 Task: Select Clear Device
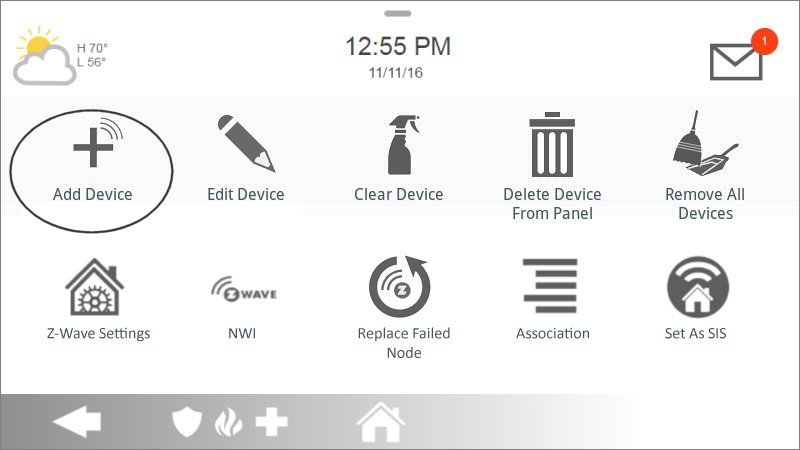[398, 160]
